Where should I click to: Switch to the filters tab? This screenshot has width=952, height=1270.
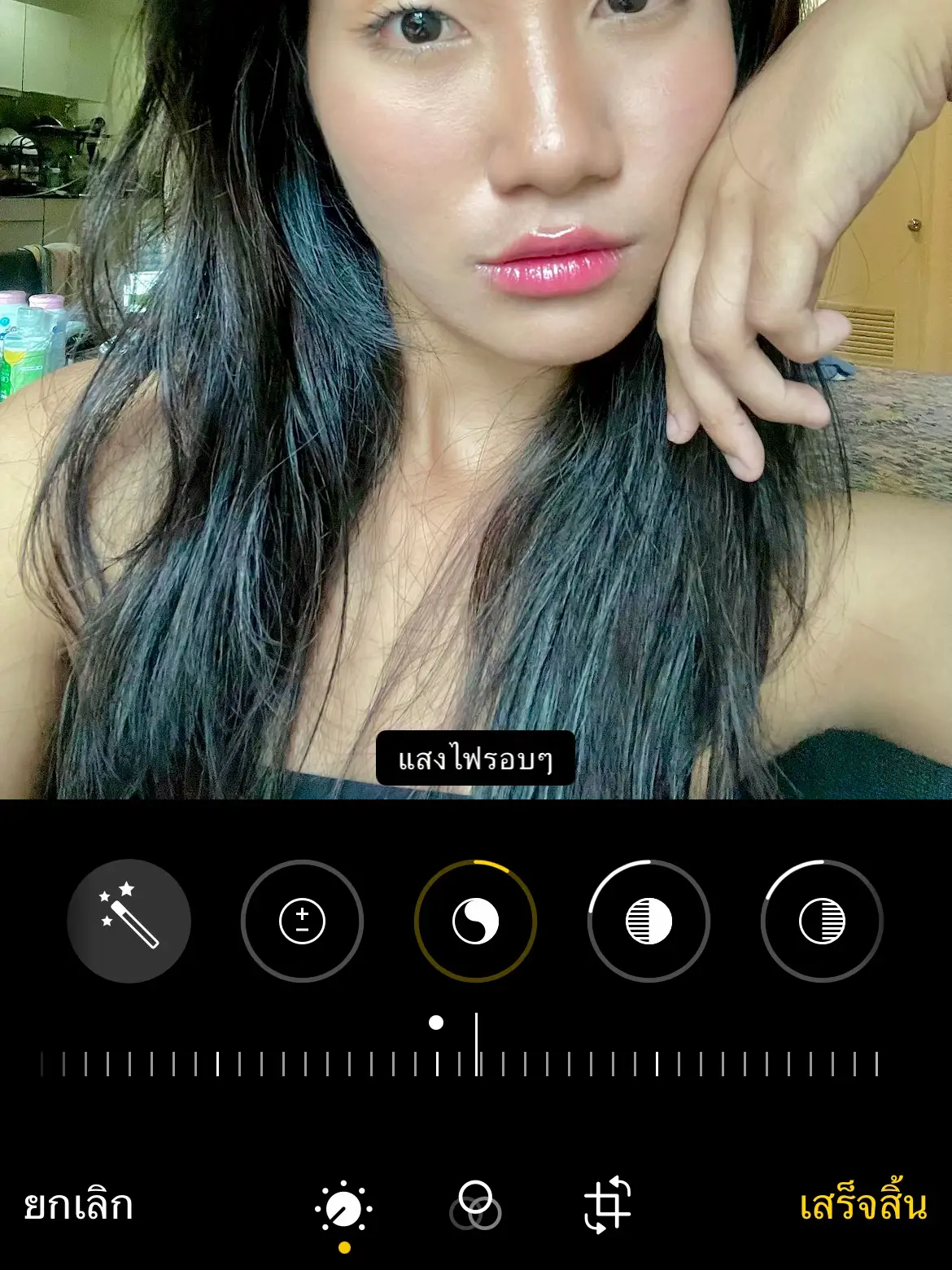coord(475,1205)
